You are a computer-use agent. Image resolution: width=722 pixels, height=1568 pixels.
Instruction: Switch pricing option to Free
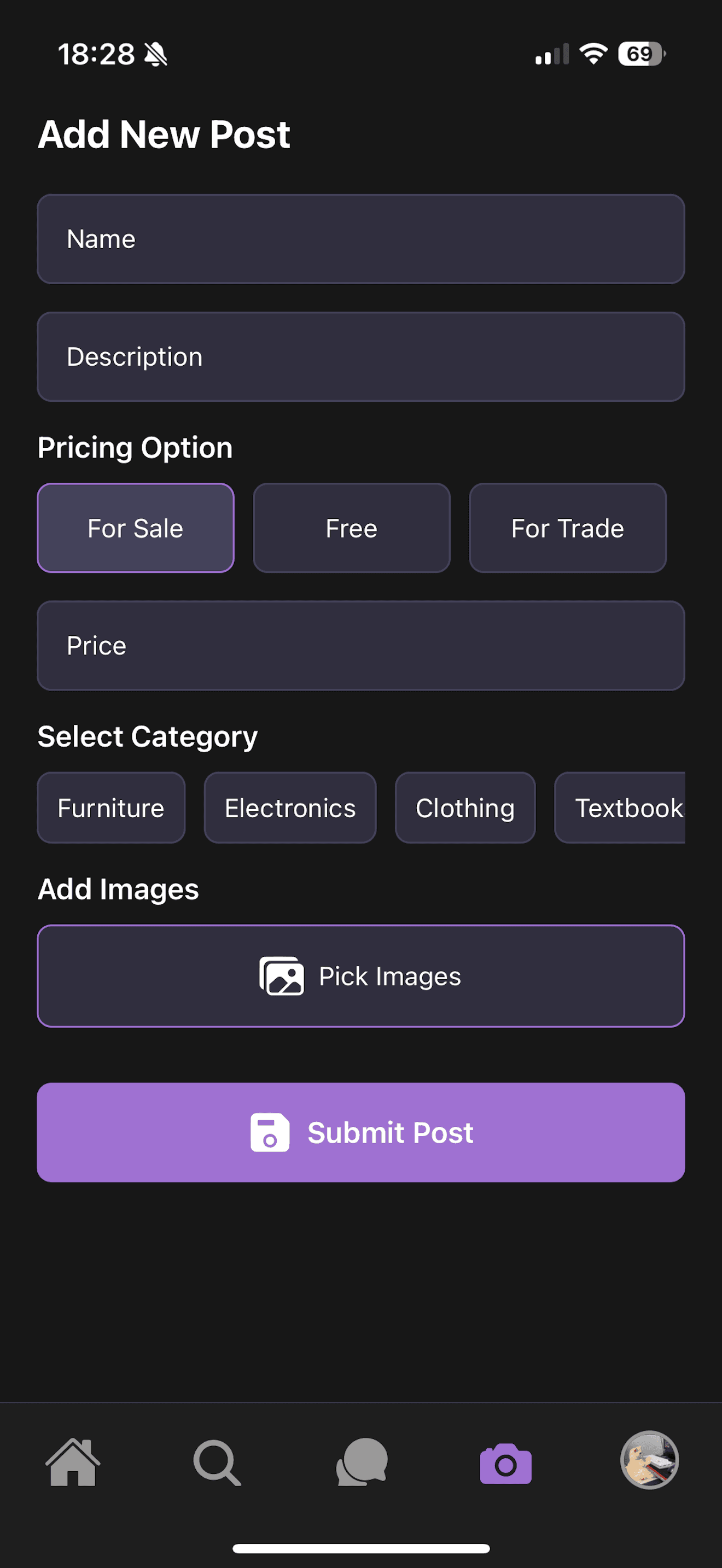tap(351, 528)
